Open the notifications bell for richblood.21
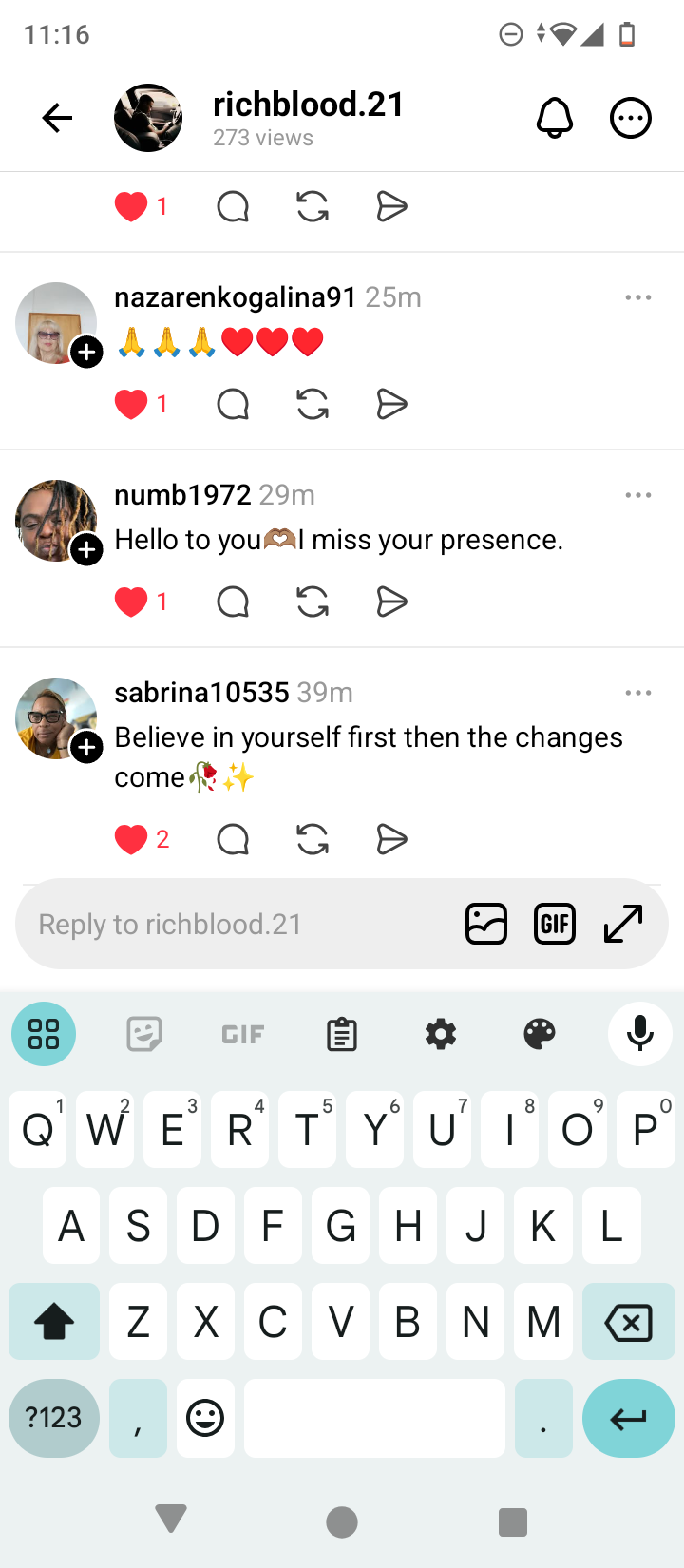 point(555,118)
